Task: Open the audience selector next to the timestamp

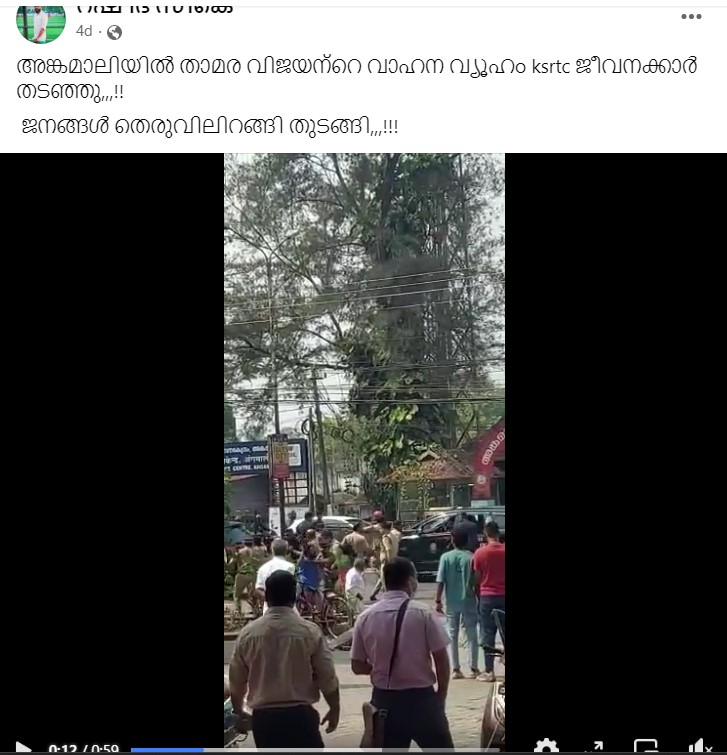Action: (x=112, y=32)
